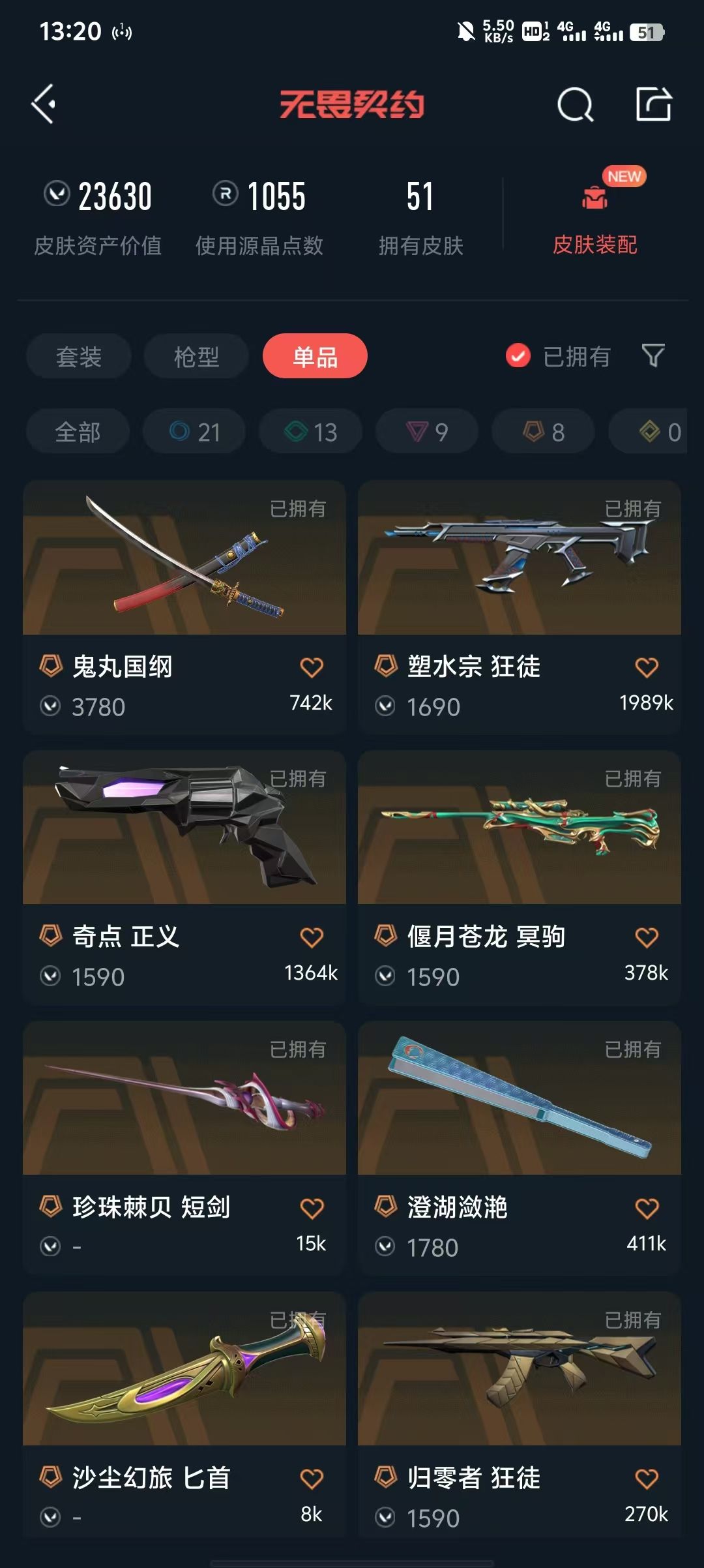The height and width of the screenshot is (1568, 704).
Task: Open the filter funnel icon
Action: pos(653,356)
